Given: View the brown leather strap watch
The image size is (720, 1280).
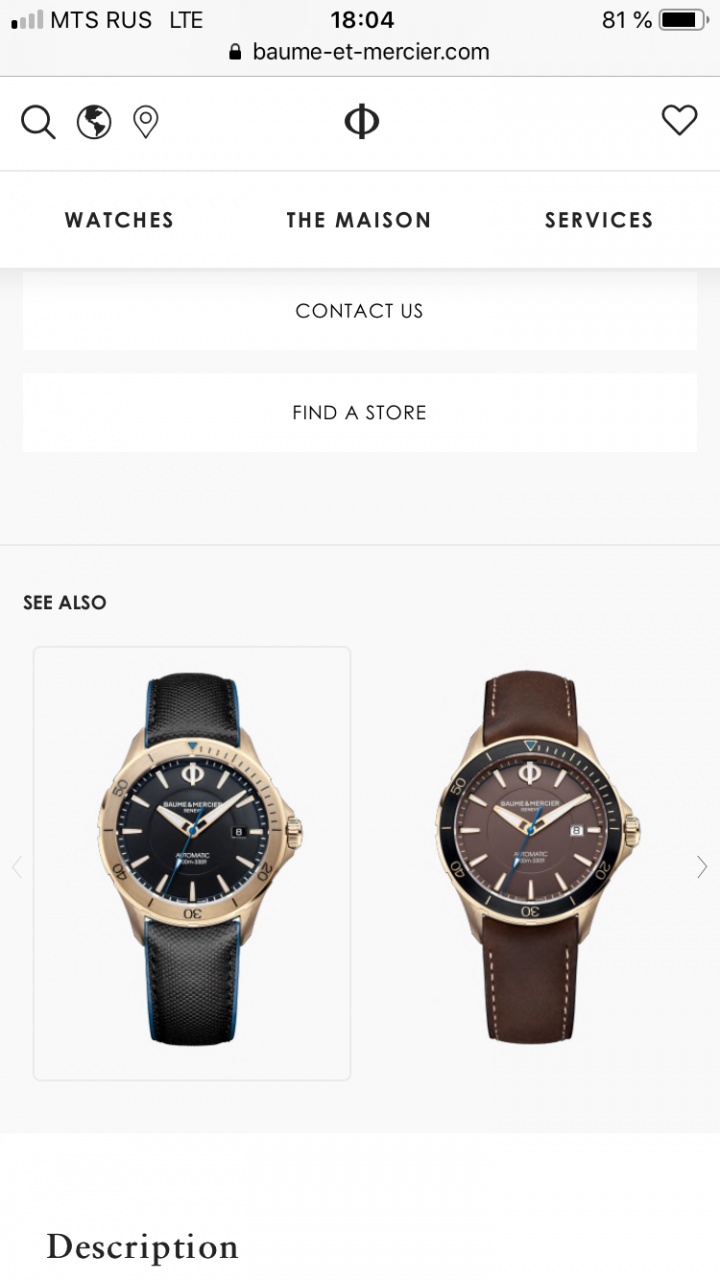Looking at the screenshot, I should 530,860.
